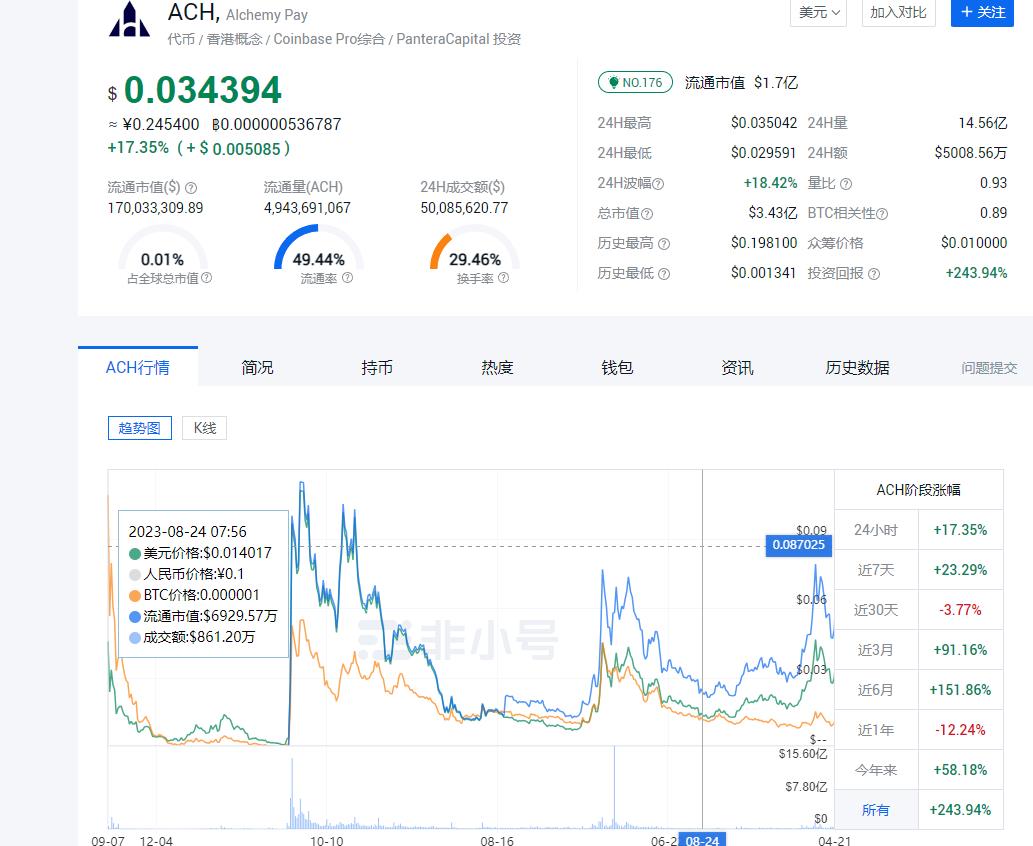Choose the 今年来 period row
This screenshot has width=1033, height=846.
(x=876, y=770)
